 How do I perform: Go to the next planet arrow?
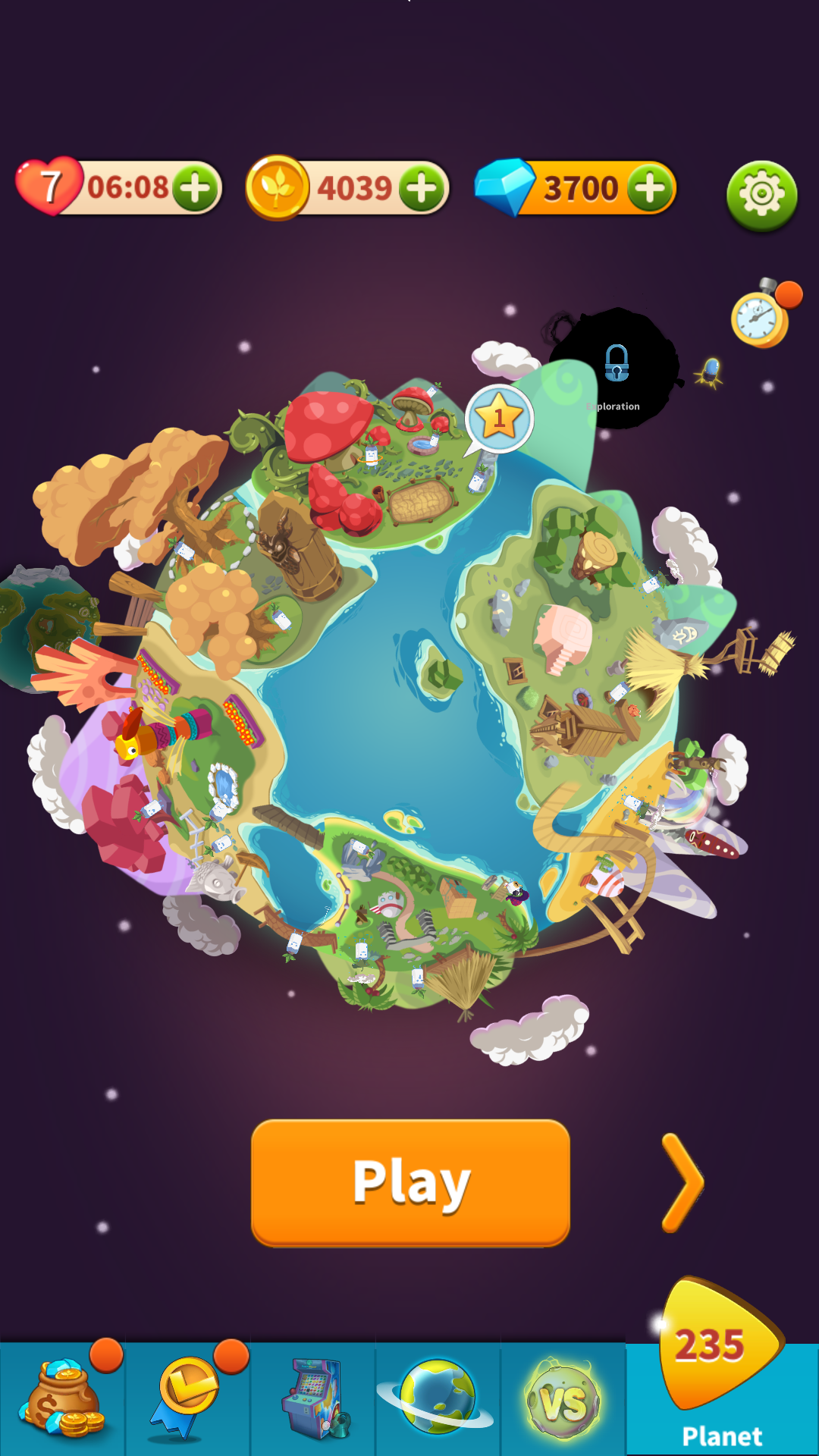[682, 1183]
